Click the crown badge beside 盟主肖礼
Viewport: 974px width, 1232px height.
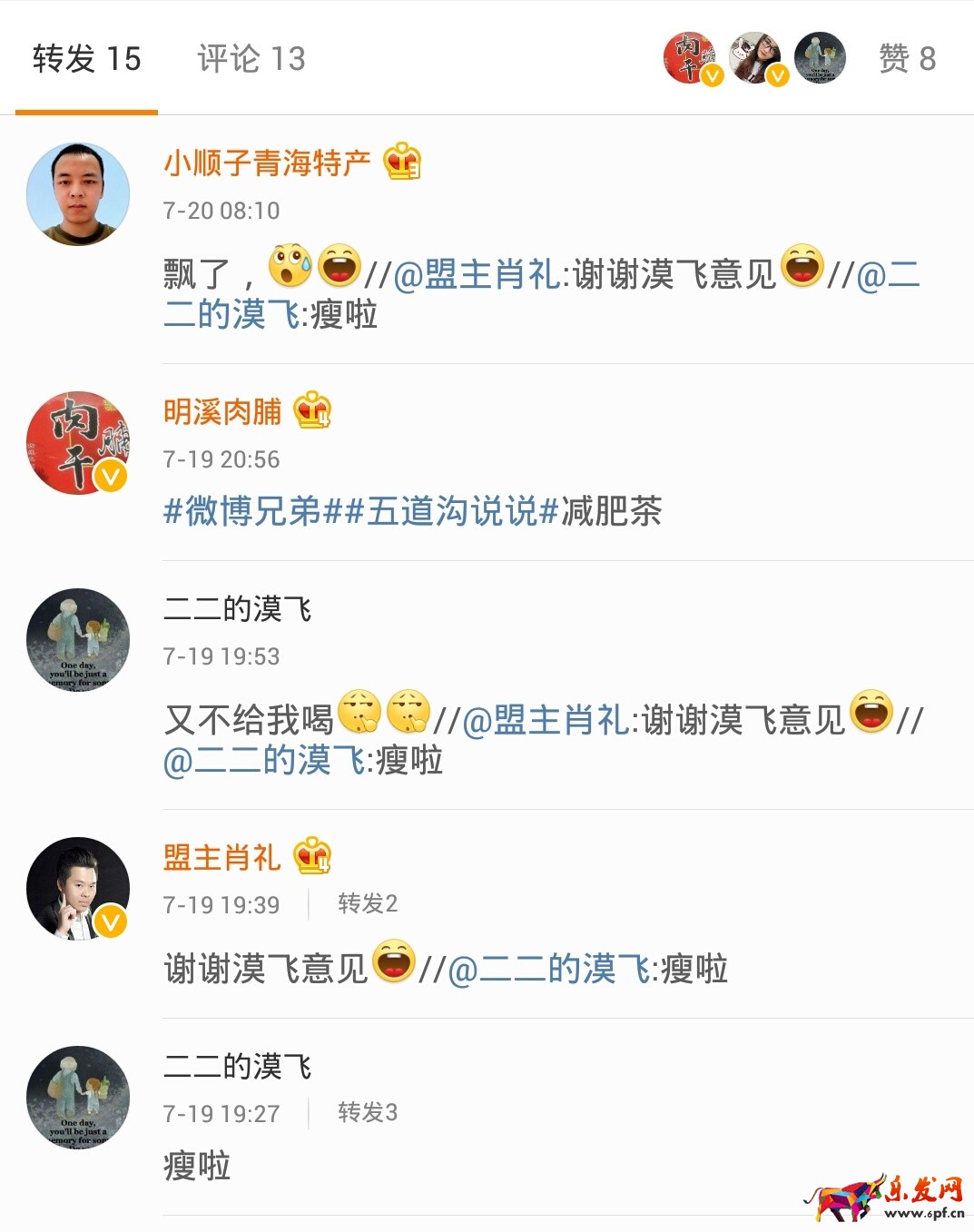(x=312, y=855)
